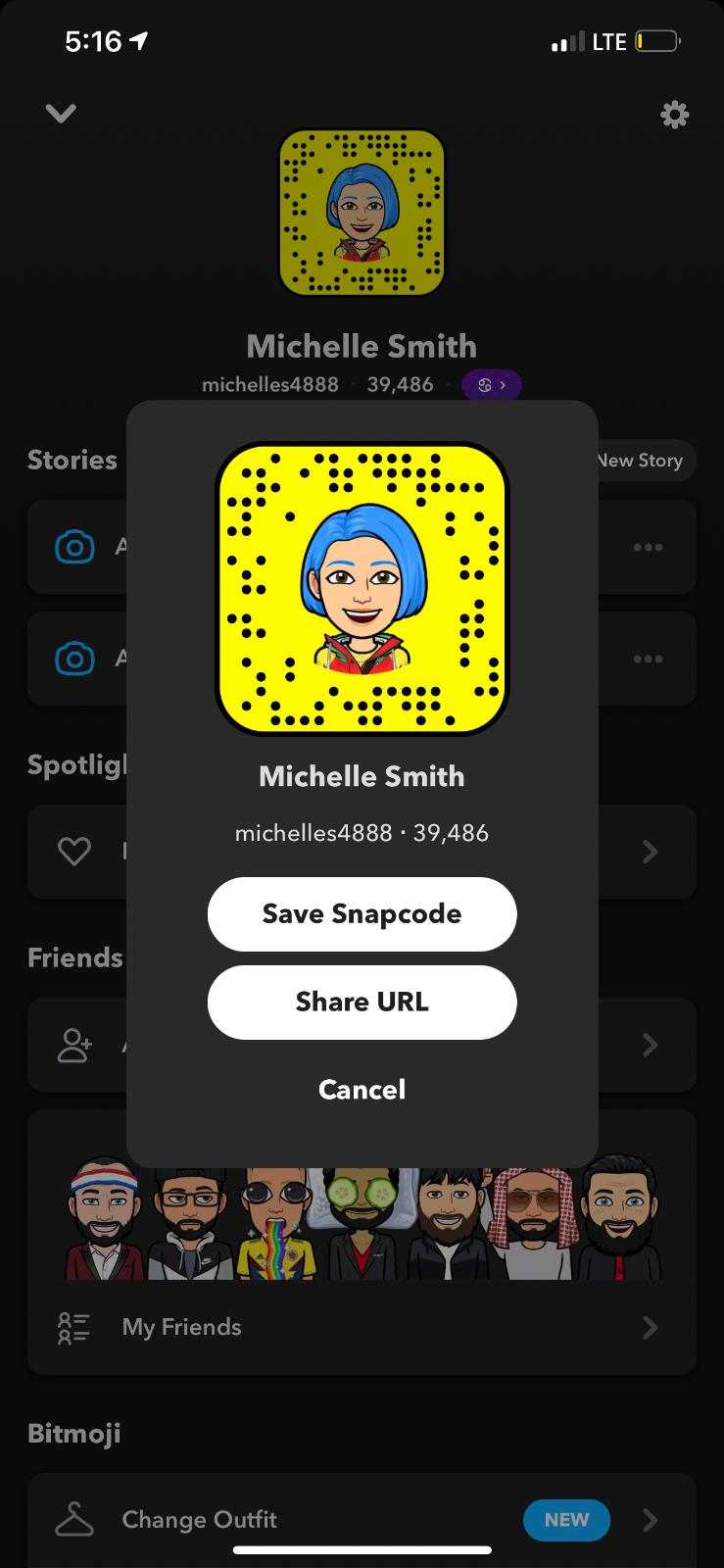Collapse profile with the down chevron
Image resolution: width=724 pixels, height=1568 pixels.
coord(61,114)
